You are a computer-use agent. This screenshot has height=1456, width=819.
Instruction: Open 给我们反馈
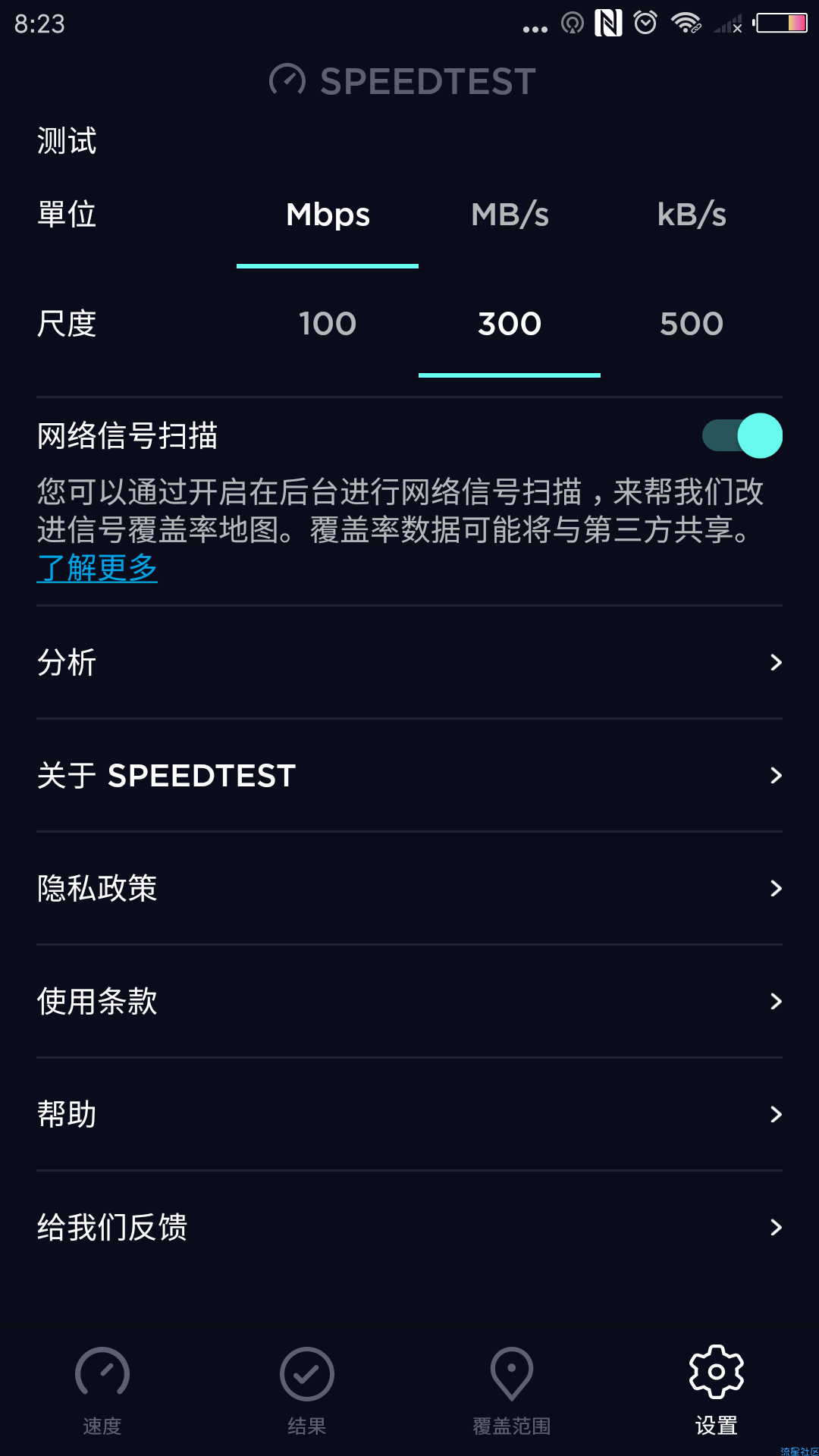409,1227
